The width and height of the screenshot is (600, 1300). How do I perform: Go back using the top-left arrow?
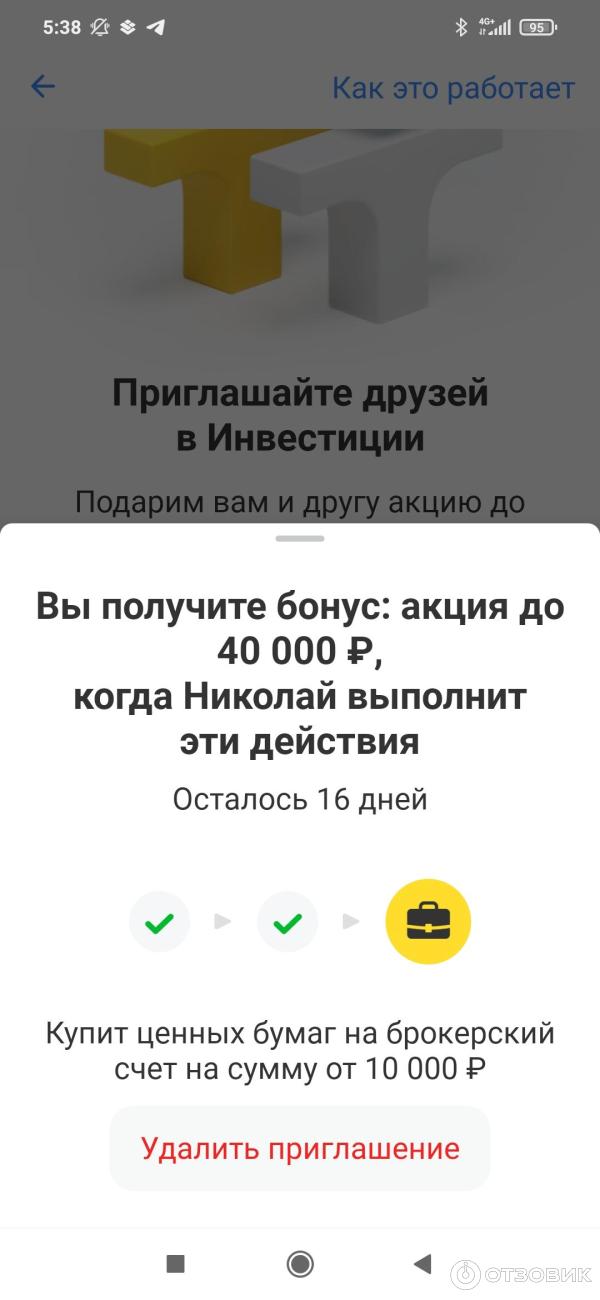(43, 87)
